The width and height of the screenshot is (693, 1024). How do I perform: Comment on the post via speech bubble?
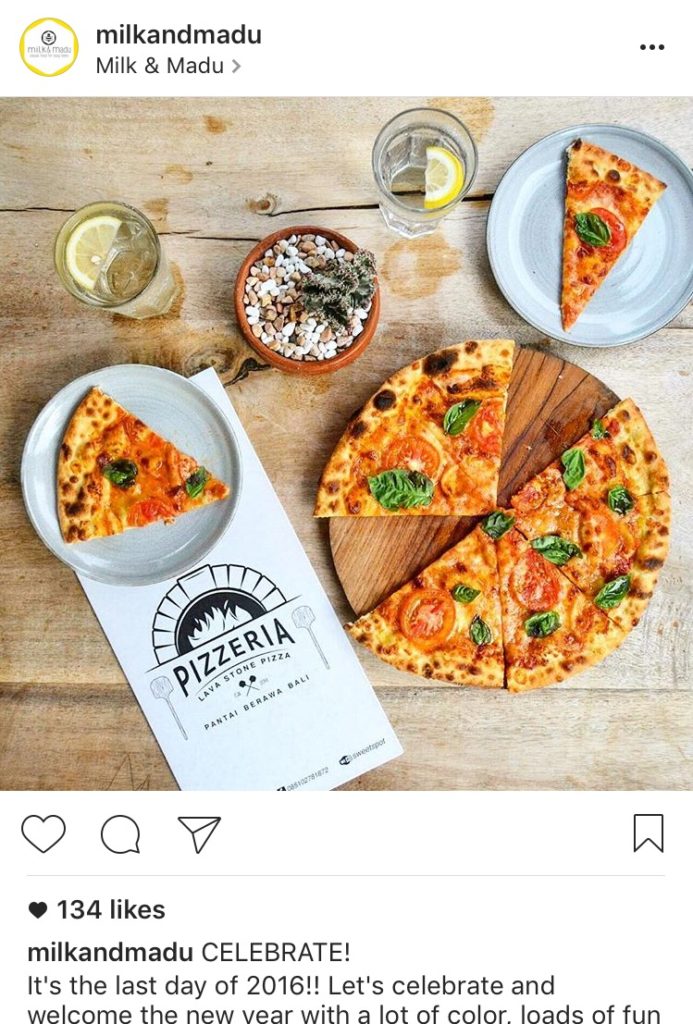coord(121,833)
